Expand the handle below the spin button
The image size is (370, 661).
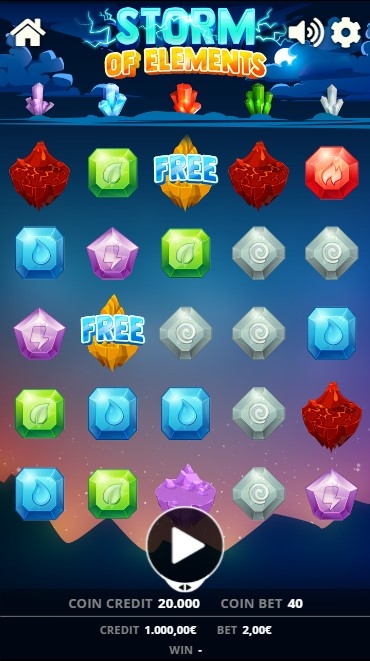point(185,587)
